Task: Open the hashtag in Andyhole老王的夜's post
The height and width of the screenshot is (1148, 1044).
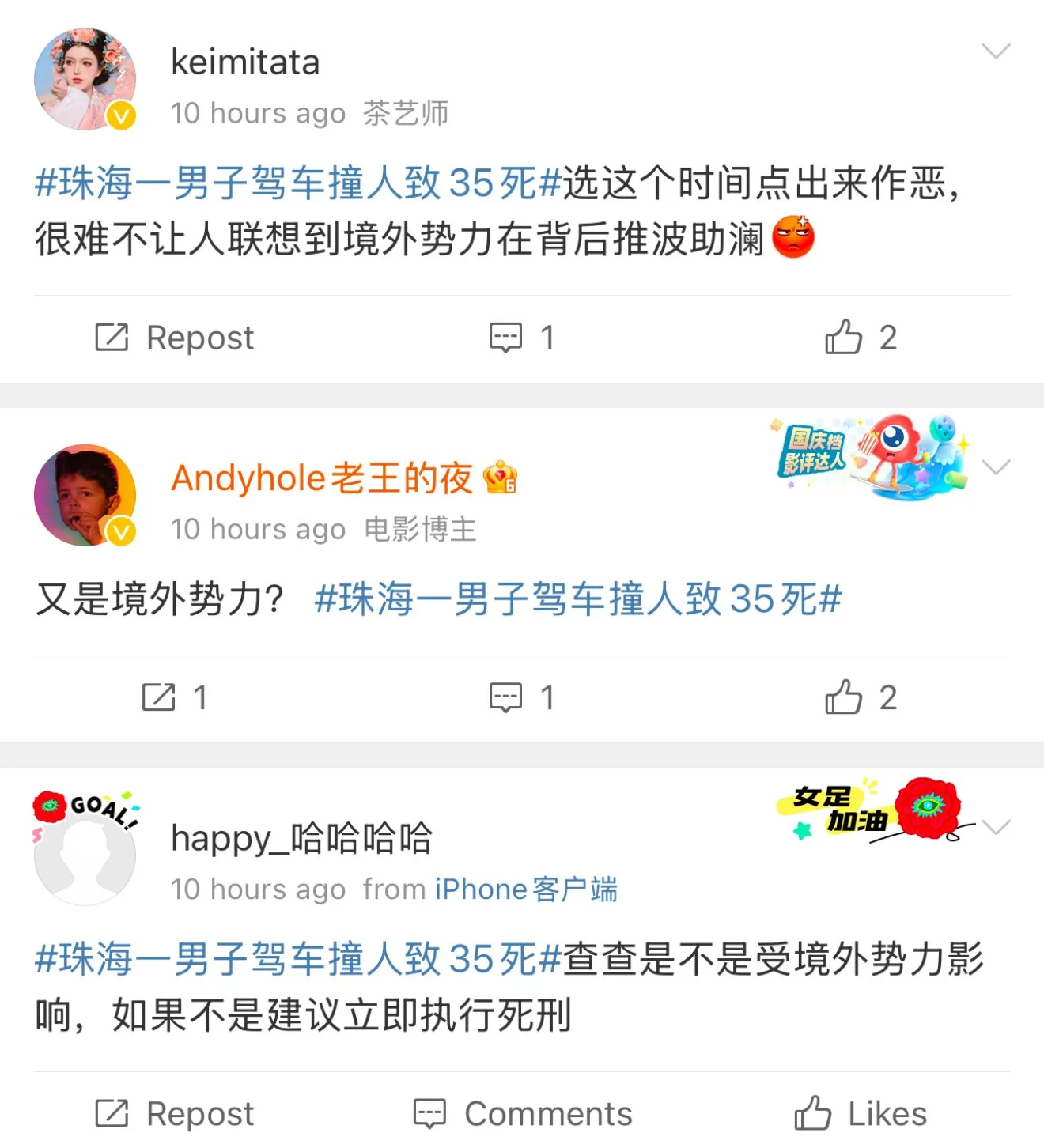Action: point(577,599)
